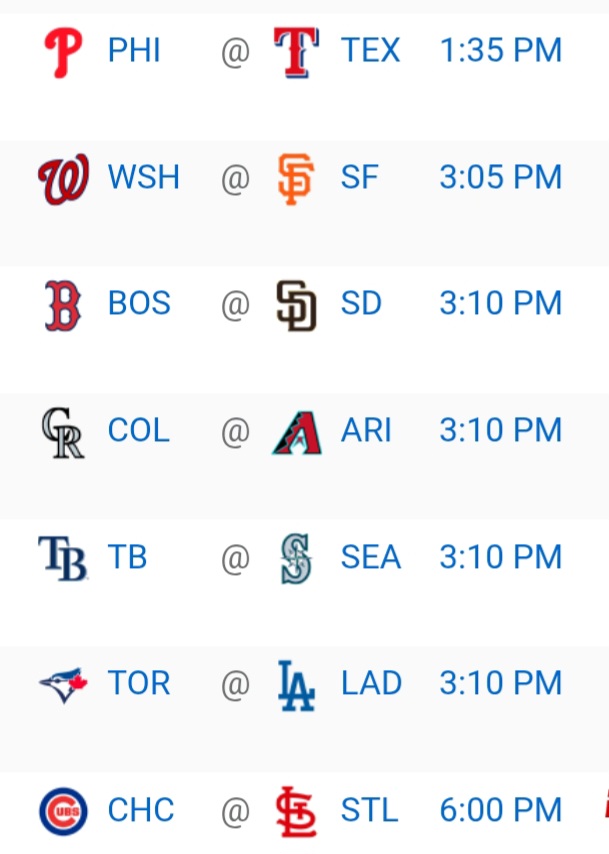Open the 6:00 PM game link
Screen dimensions: 609x854
[x=500, y=810]
